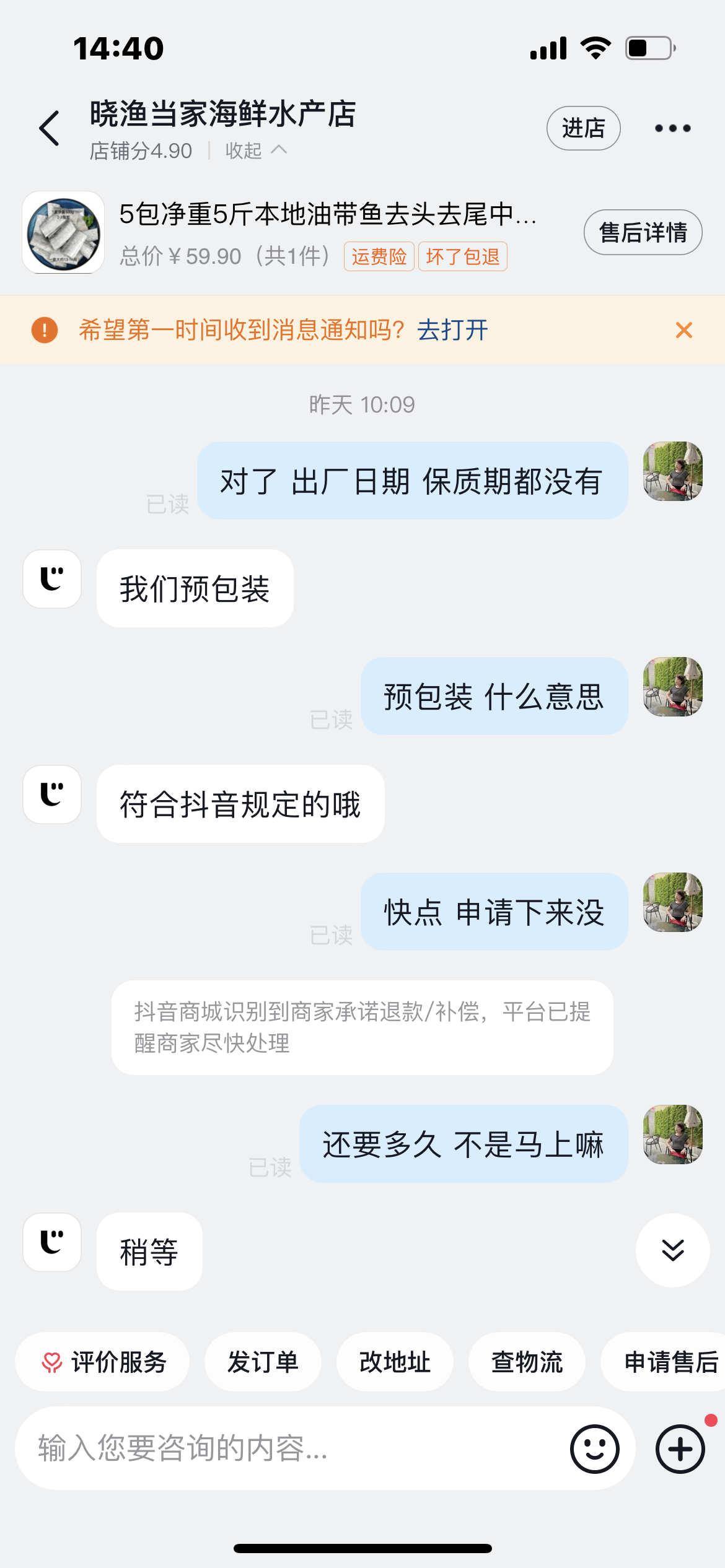Viewport: 725px width, 1568px height.
Task: Tap the 改地址 shortcut
Action: click(x=395, y=1362)
